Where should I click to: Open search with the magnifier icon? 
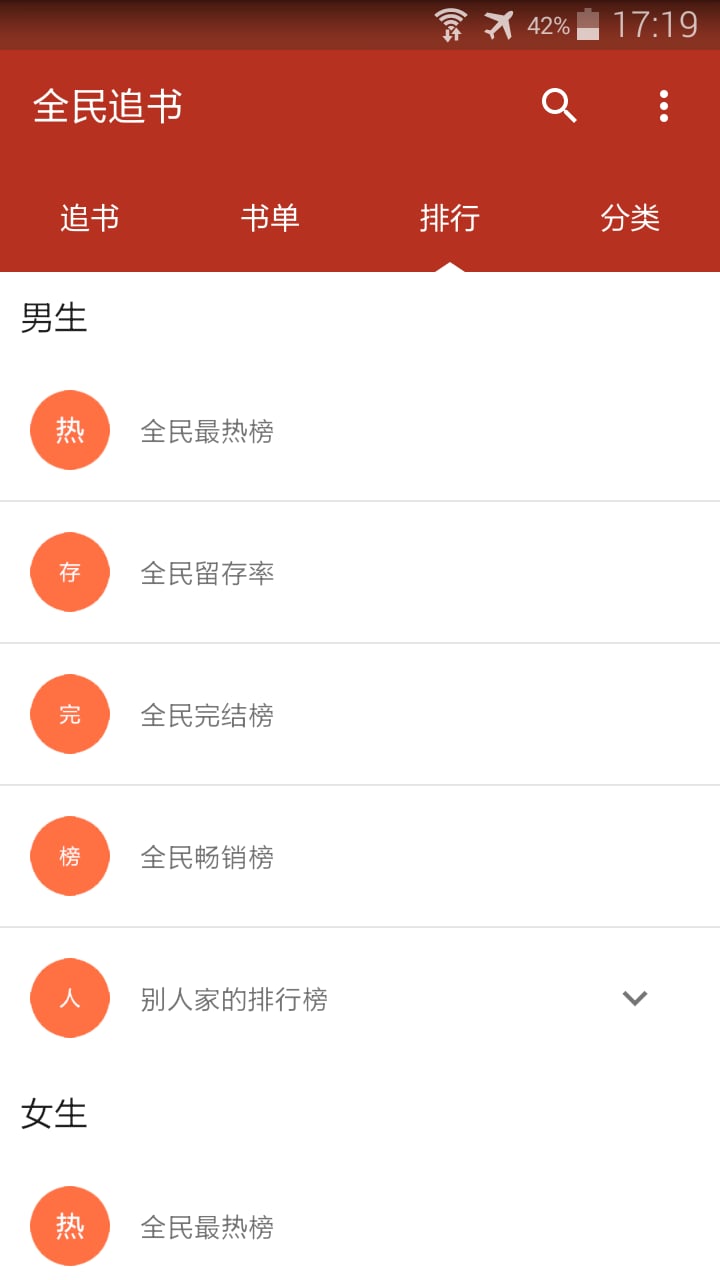pyautogui.click(x=558, y=105)
